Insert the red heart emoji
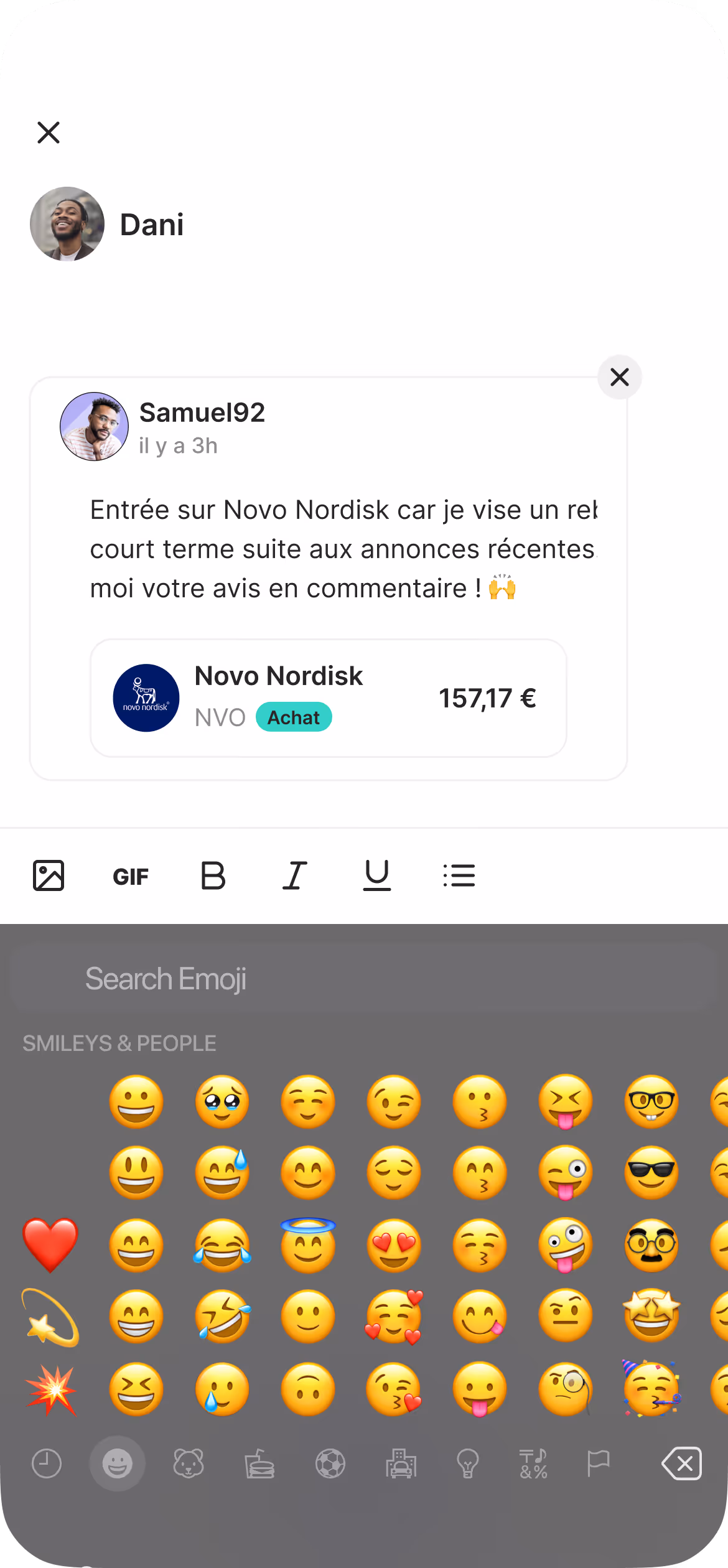Viewport: 728px width, 1568px height. (50, 1244)
